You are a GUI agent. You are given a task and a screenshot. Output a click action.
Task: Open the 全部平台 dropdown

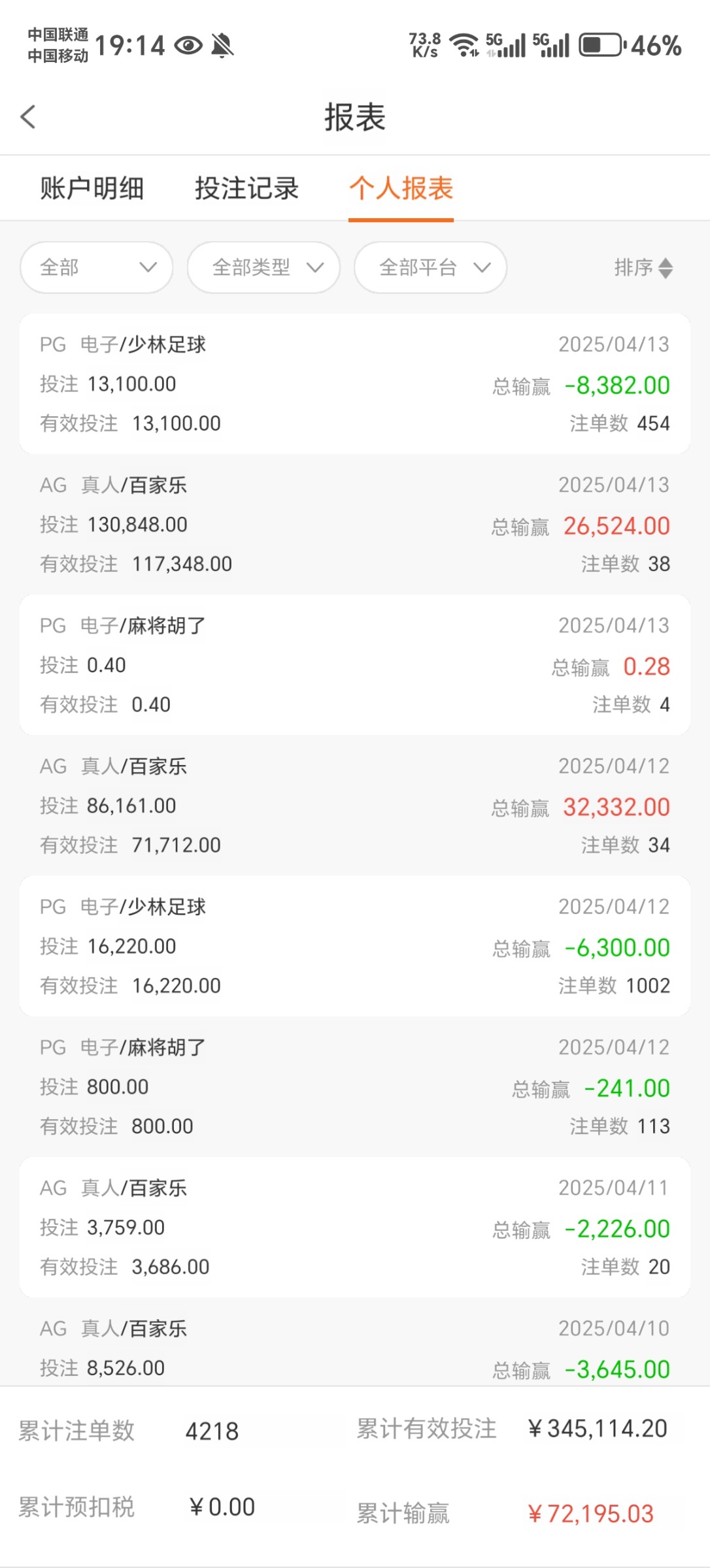click(x=430, y=267)
